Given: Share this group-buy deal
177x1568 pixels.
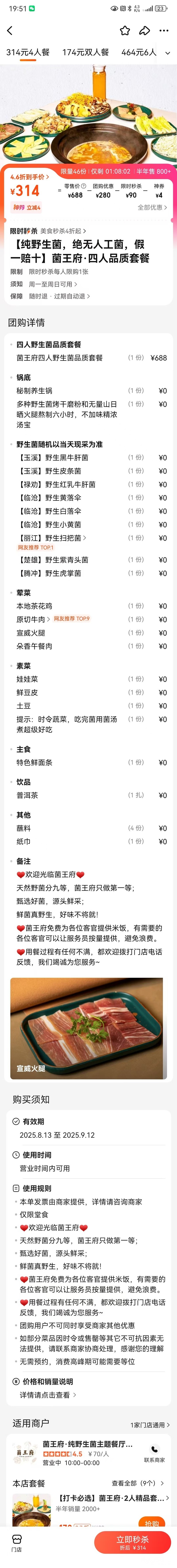Looking at the screenshot, I should [144, 31].
